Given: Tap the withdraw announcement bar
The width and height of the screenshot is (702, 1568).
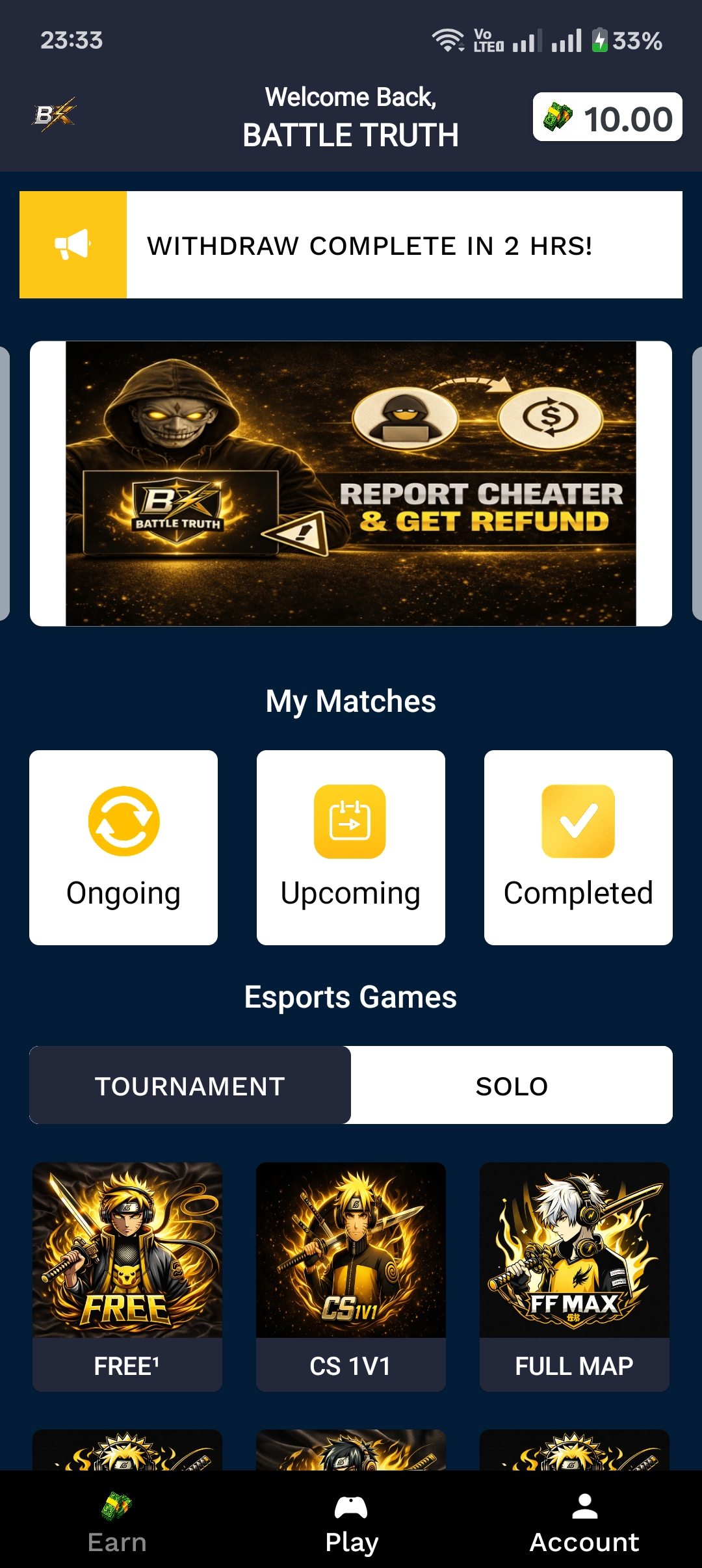Looking at the screenshot, I should tap(351, 245).
